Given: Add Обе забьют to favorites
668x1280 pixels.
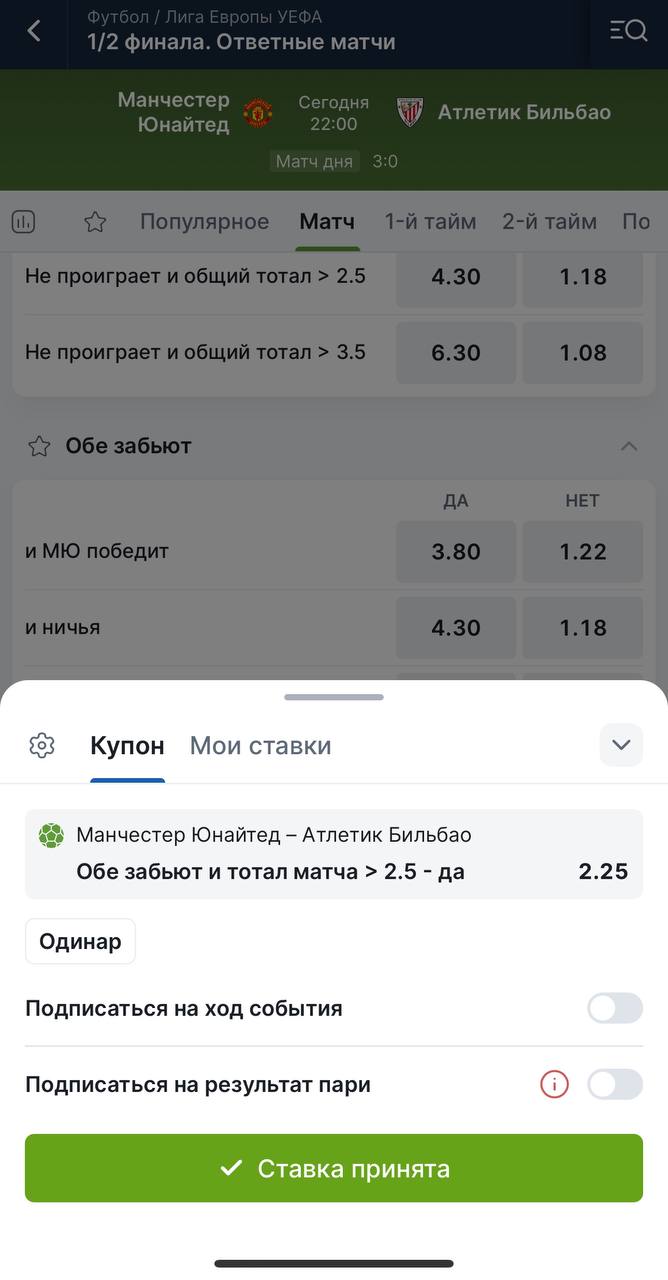Looking at the screenshot, I should [39, 446].
